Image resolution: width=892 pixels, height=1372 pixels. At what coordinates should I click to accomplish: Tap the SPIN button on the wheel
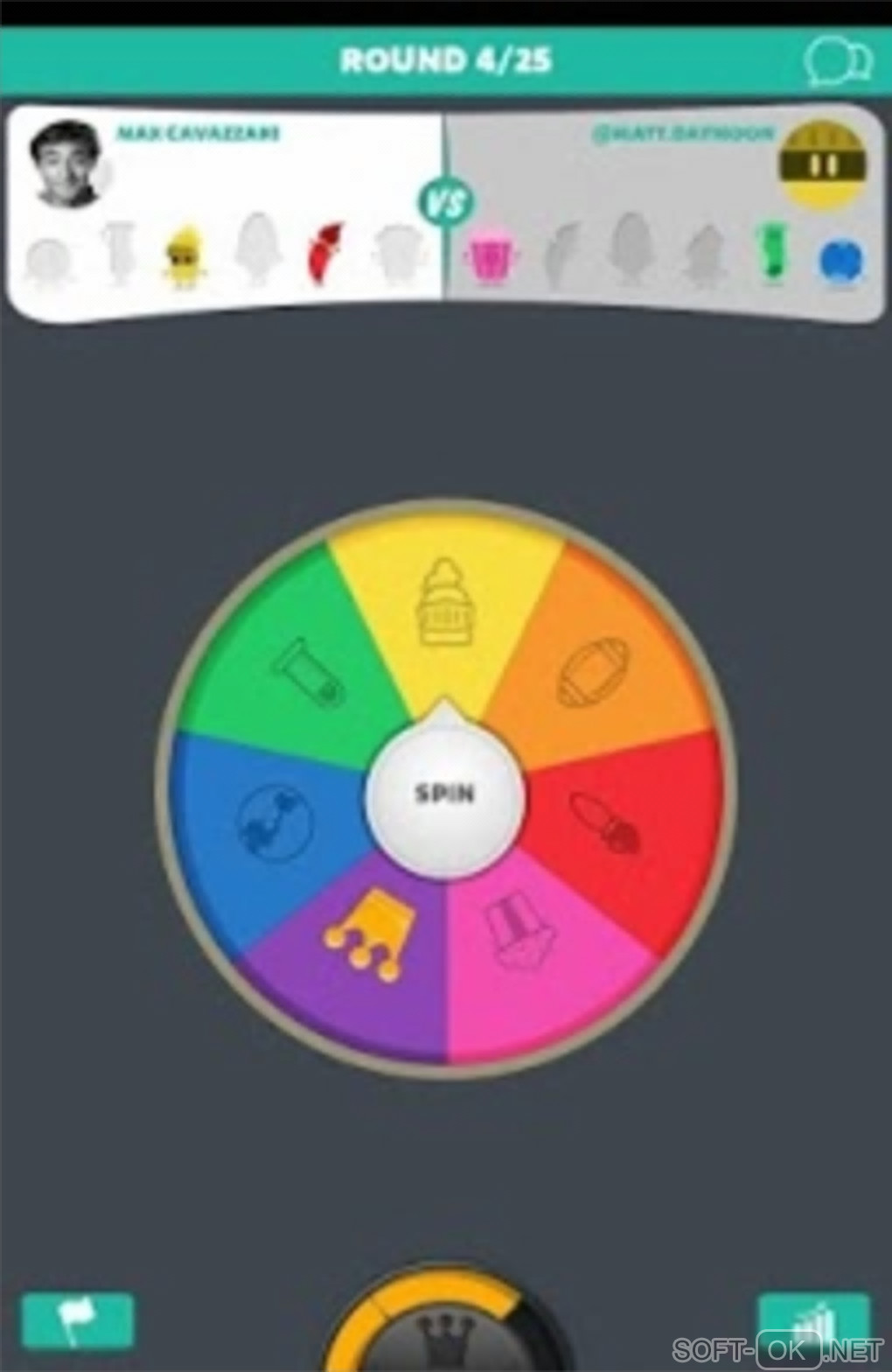coord(445,794)
